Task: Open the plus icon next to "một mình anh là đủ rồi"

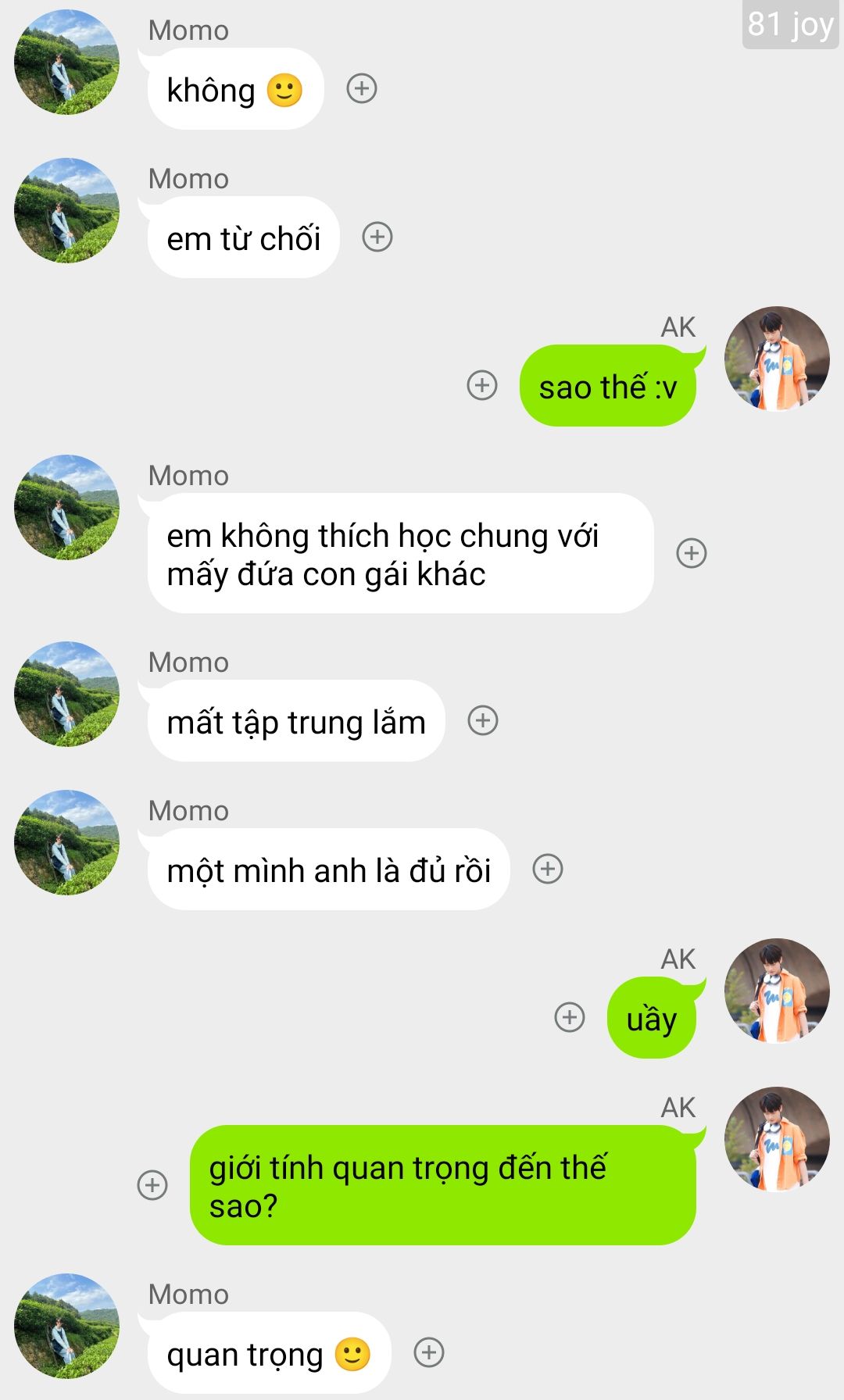Action: 548,869
